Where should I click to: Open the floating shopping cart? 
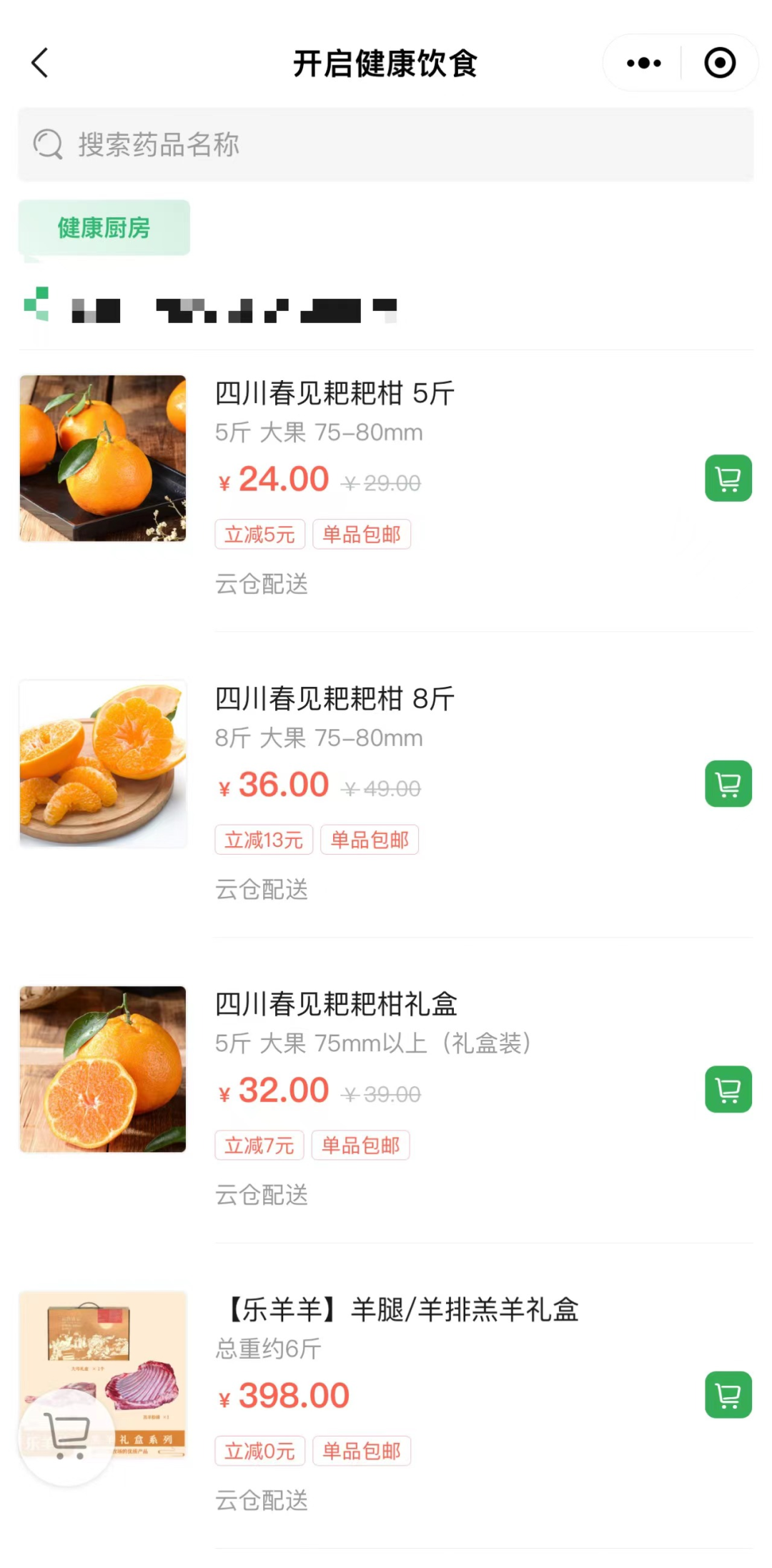(x=67, y=1436)
